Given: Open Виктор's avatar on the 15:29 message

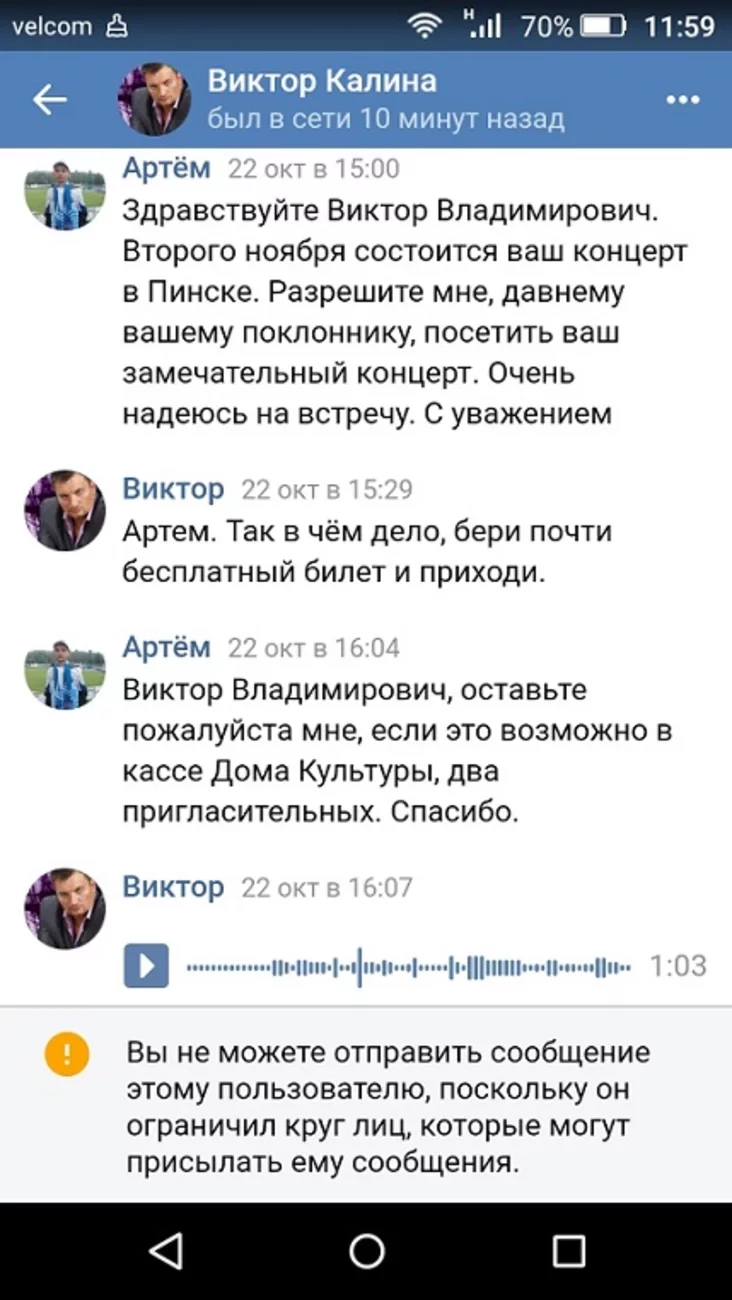Looking at the screenshot, I should click(x=64, y=510).
